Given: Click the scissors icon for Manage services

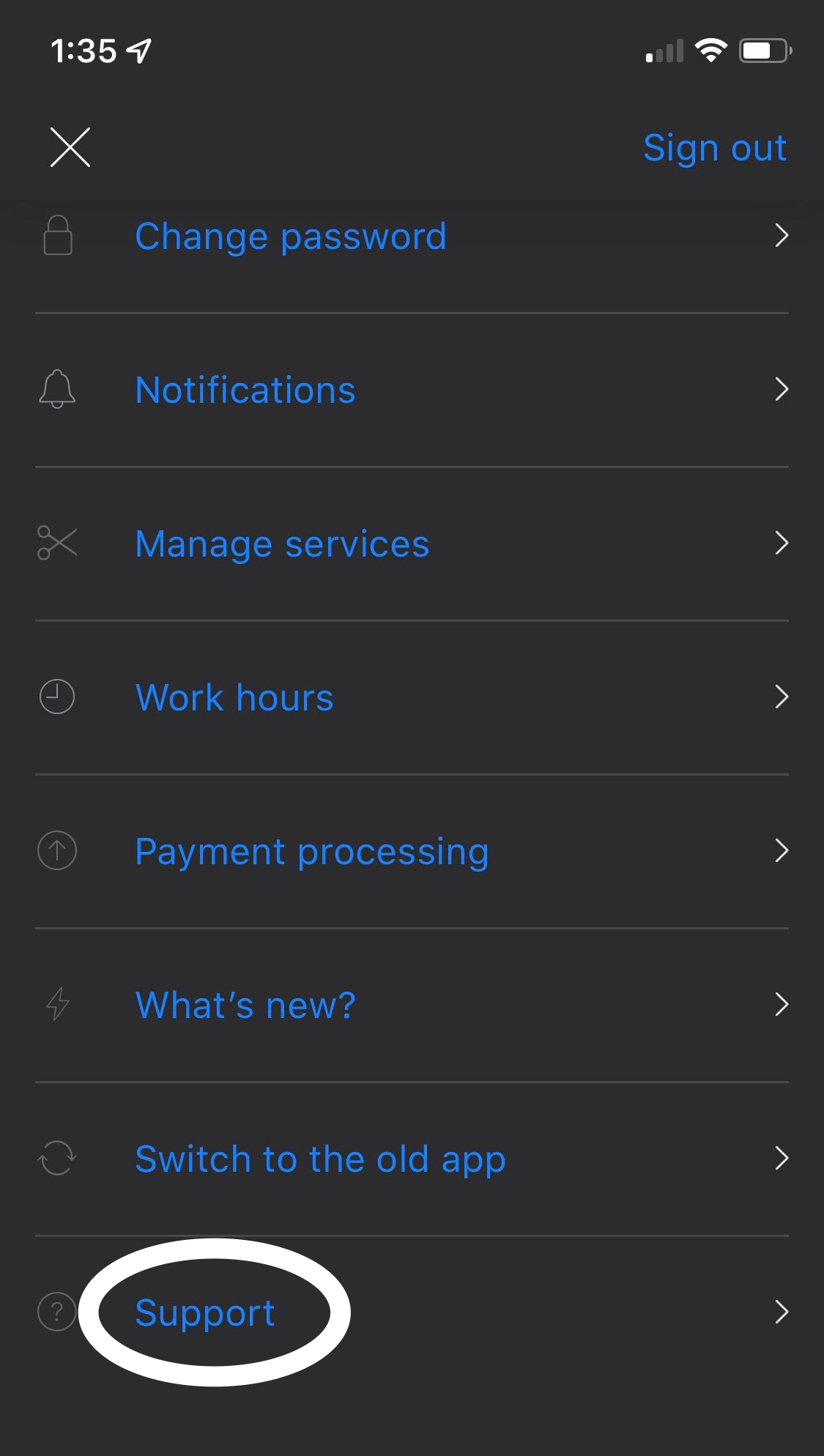Looking at the screenshot, I should coord(57,543).
